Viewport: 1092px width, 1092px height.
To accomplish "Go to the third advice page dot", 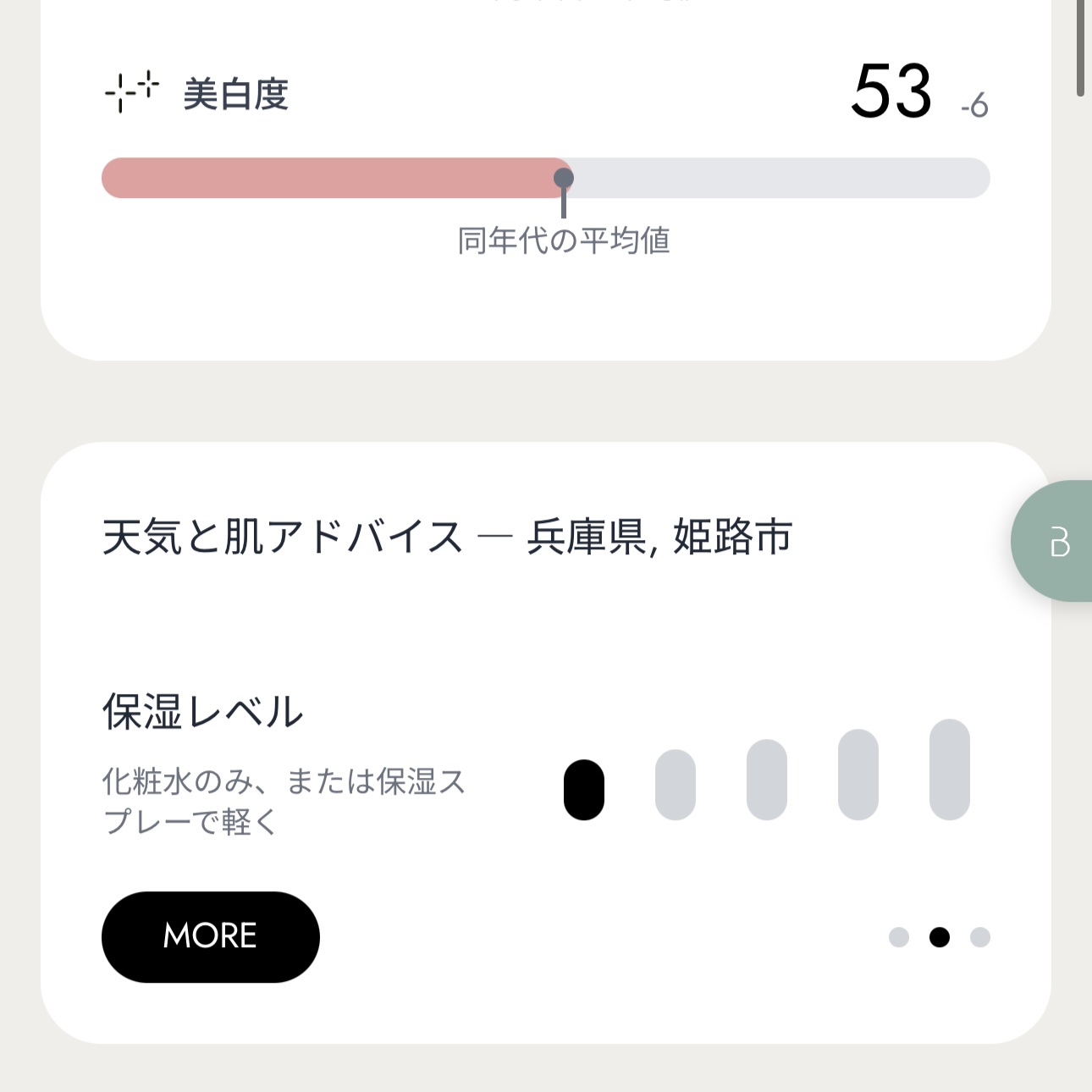I will pos(980,937).
